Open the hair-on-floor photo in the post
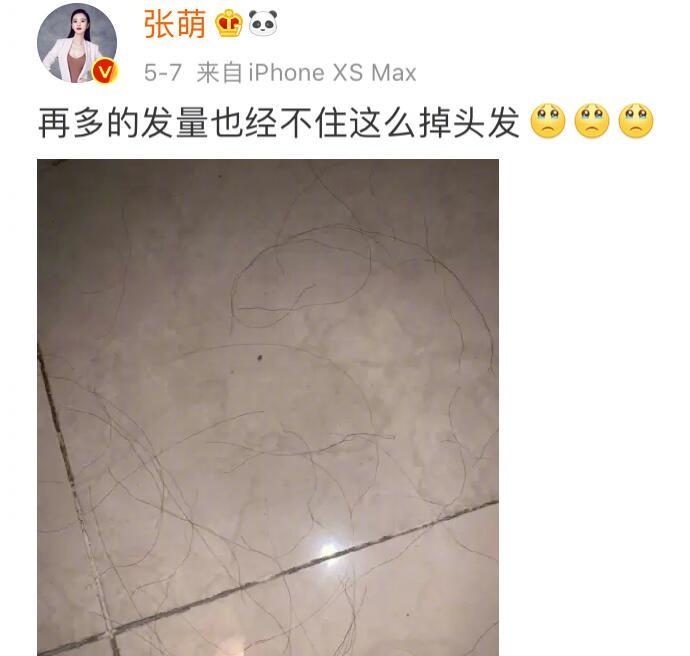 (267, 407)
